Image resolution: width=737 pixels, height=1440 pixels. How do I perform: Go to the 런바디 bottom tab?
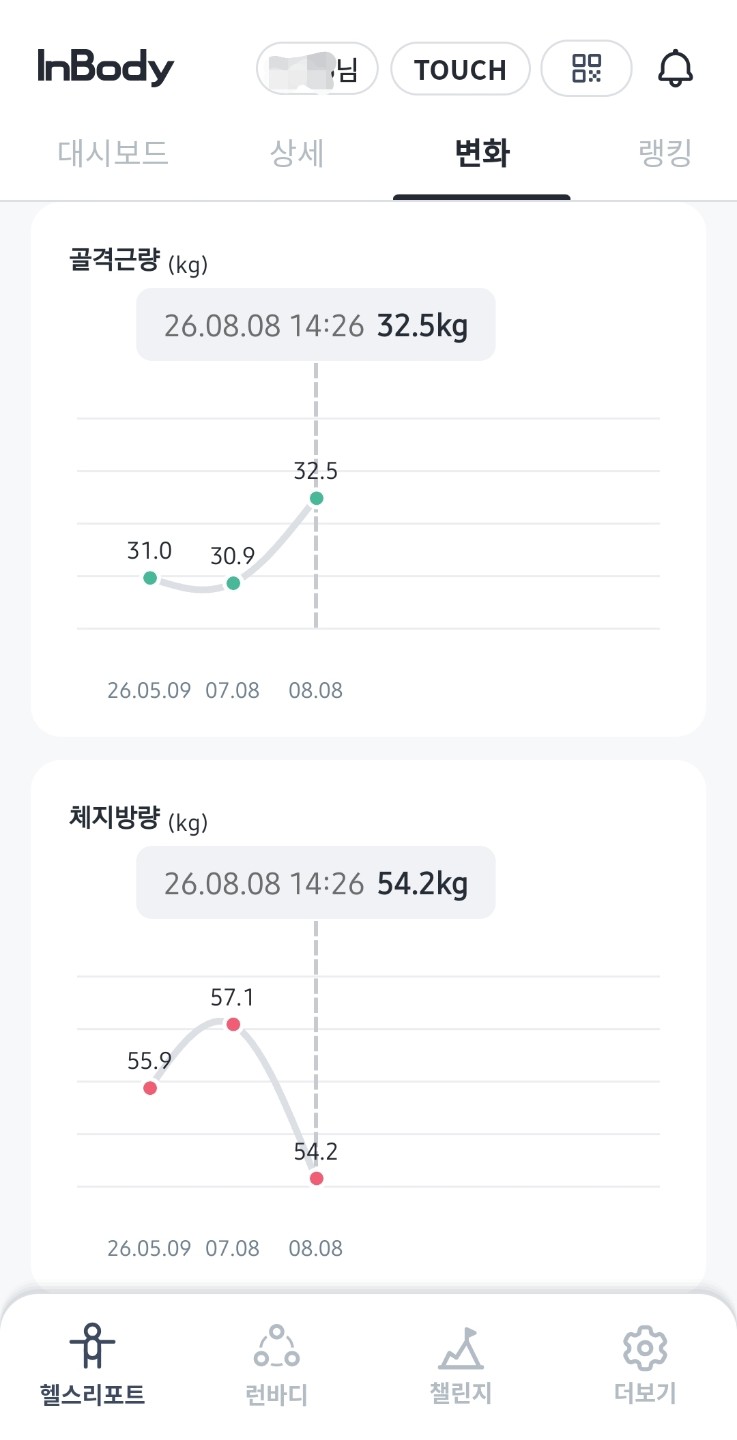276,1364
